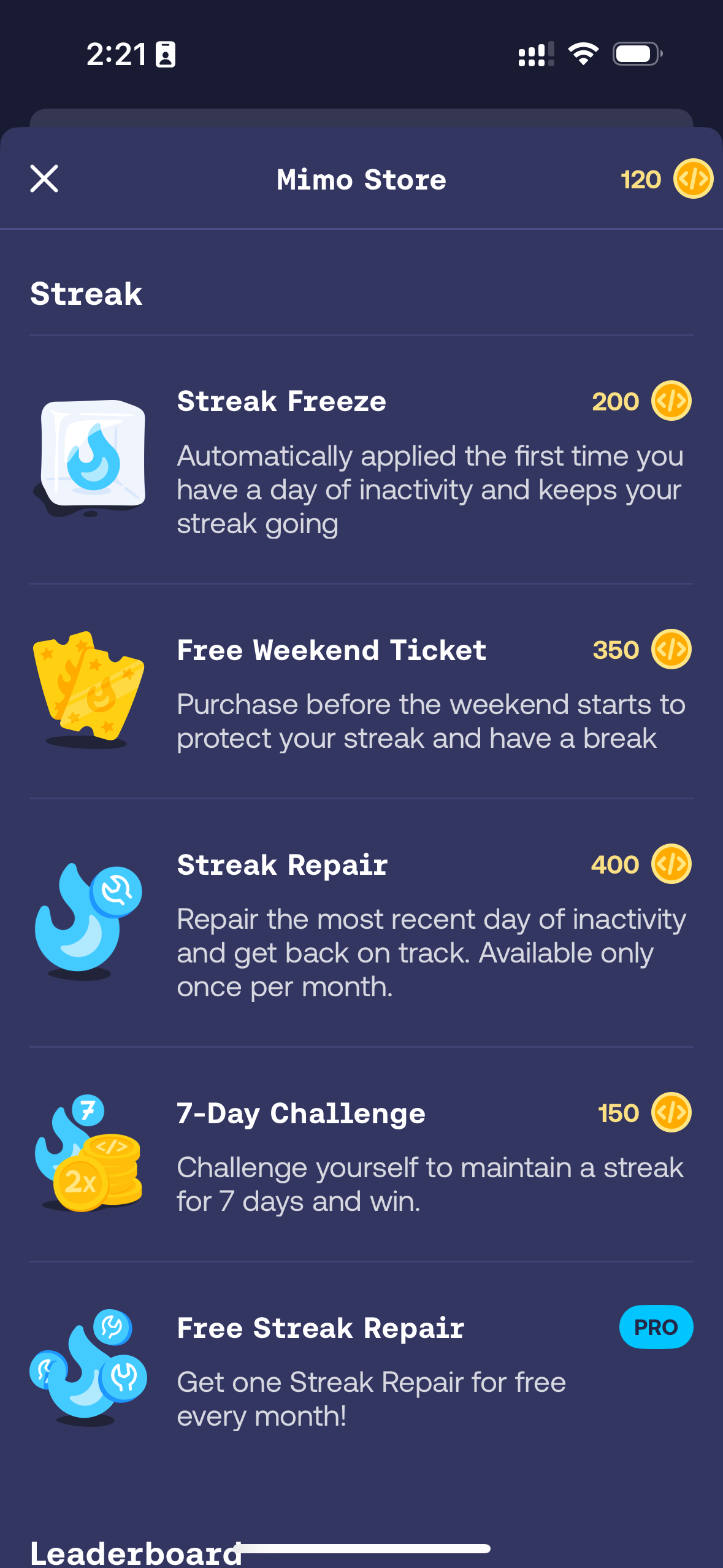
Task: Tap the Streak section header
Action: (x=86, y=293)
